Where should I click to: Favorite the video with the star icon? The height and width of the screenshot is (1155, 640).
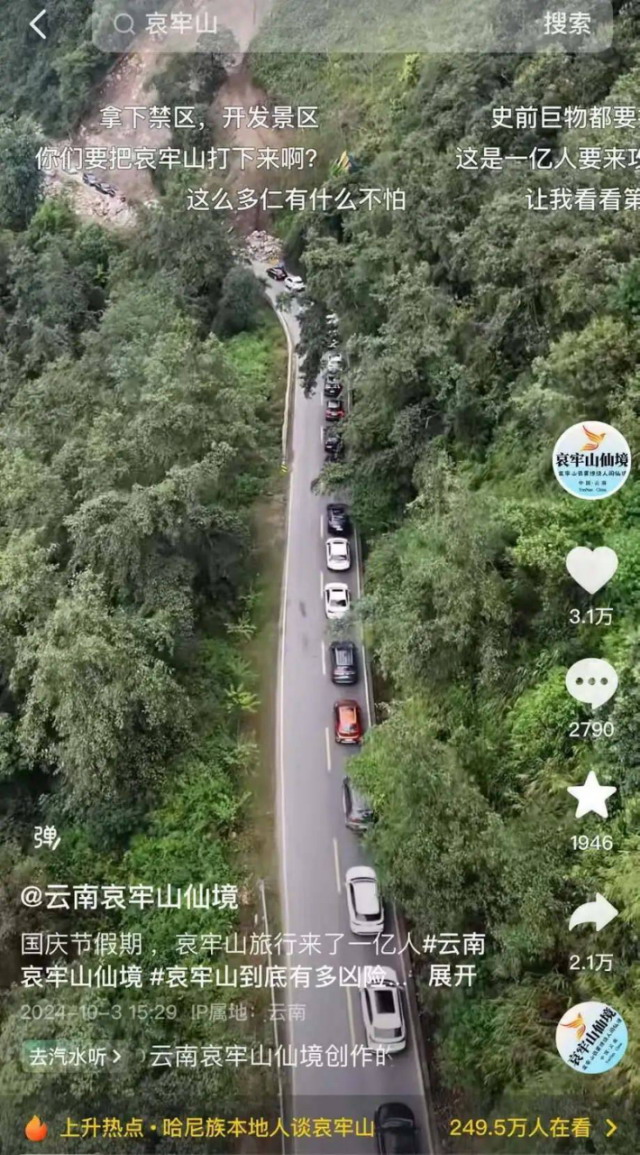point(592,796)
